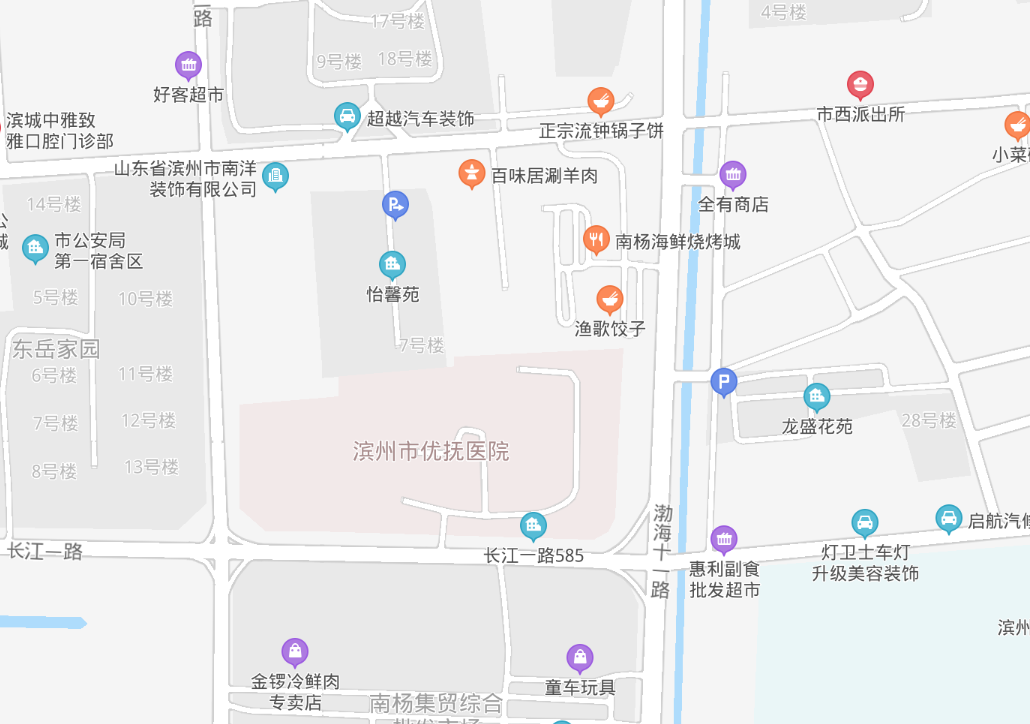The width and height of the screenshot is (1030, 724).
Task: Tap the 南杨海鲜烧烤城 restaurant marker
Action: pyautogui.click(x=596, y=240)
